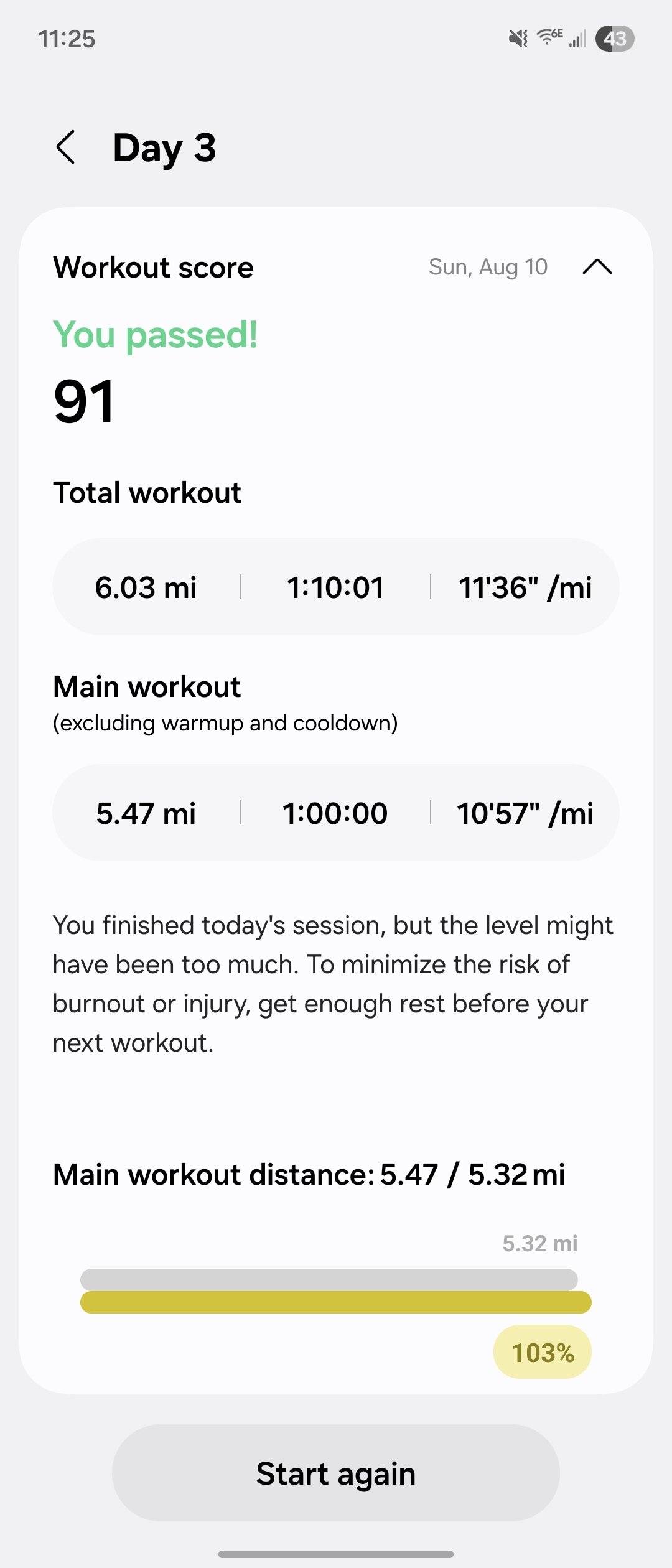Expand the Main workout stats pill
This screenshot has height=1568, width=672.
pos(336,813)
